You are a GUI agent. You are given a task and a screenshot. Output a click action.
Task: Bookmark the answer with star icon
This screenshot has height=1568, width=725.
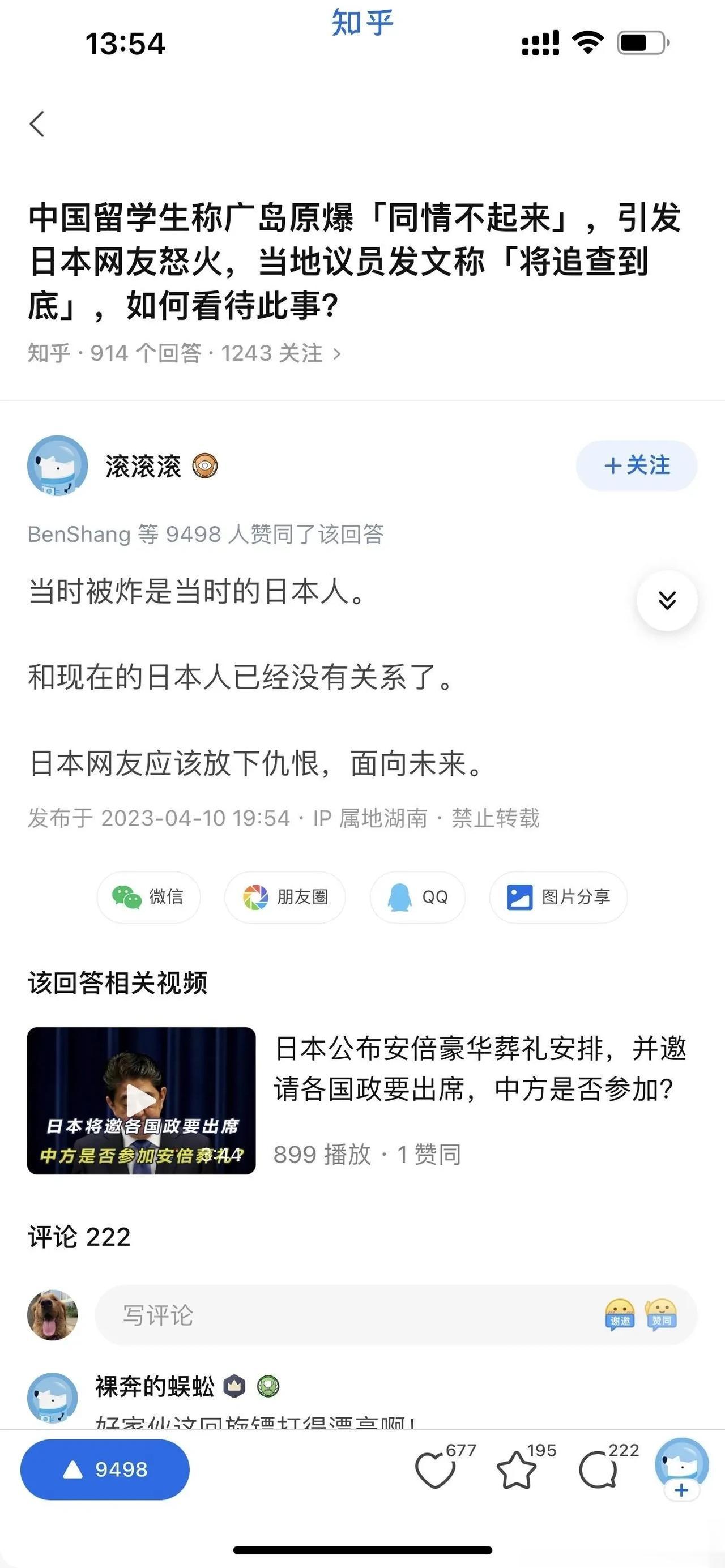pyautogui.click(x=516, y=1471)
